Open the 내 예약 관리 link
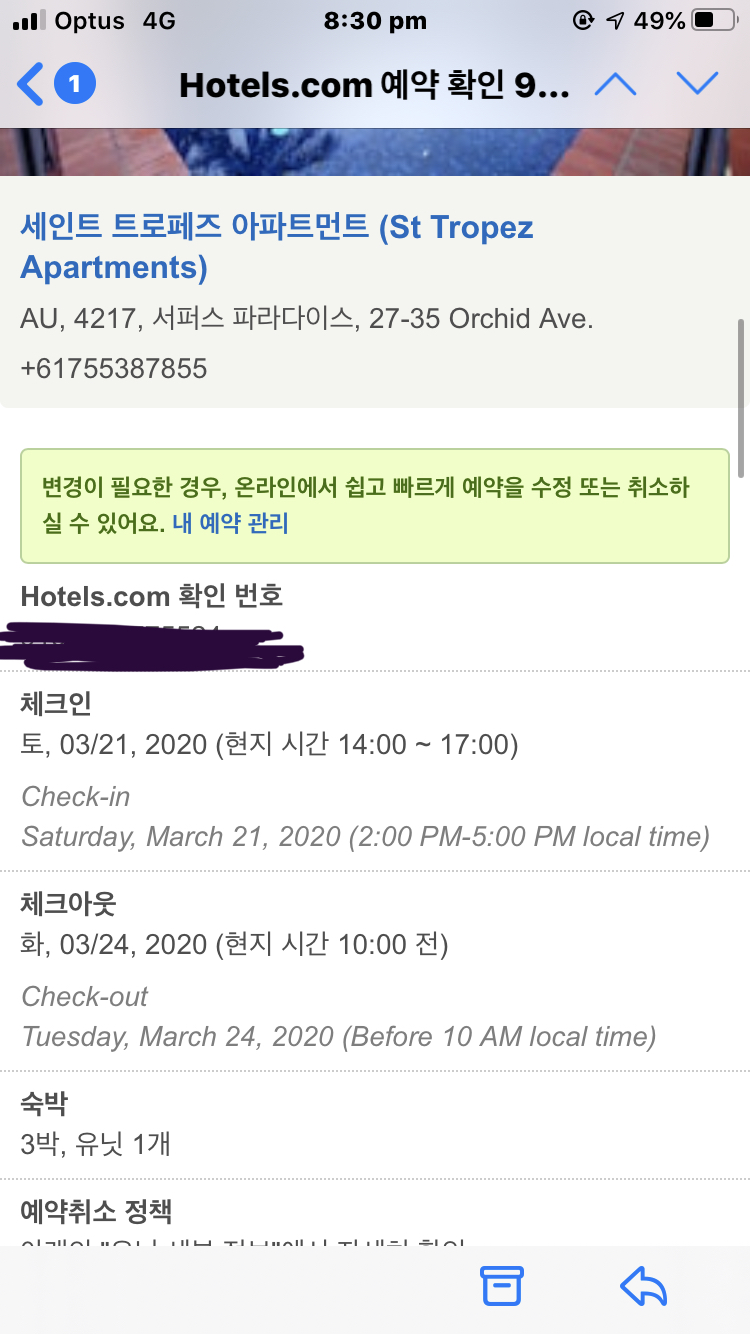Image resolution: width=750 pixels, height=1334 pixels. 230,523
